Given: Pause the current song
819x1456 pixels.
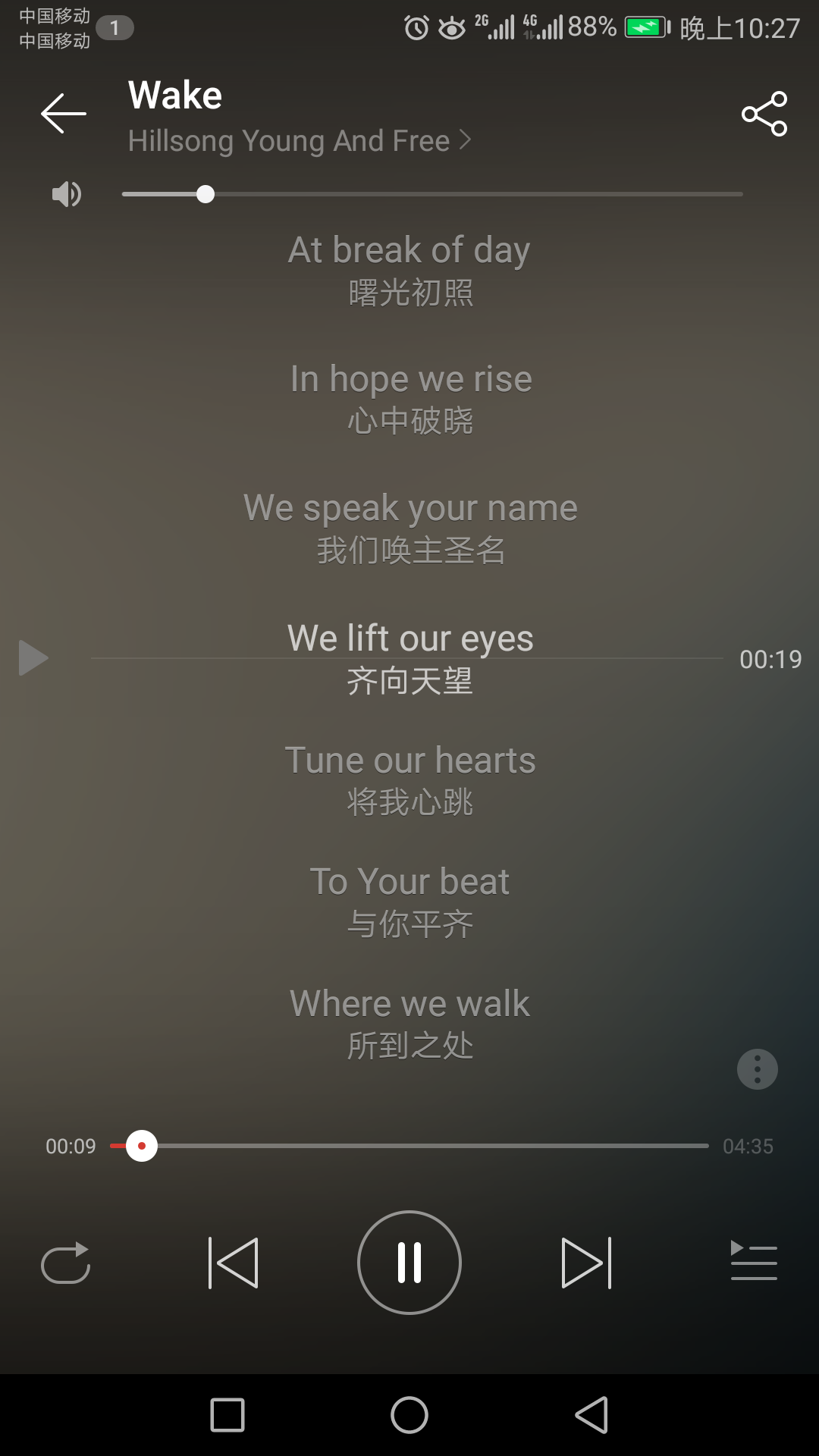Looking at the screenshot, I should [409, 1263].
